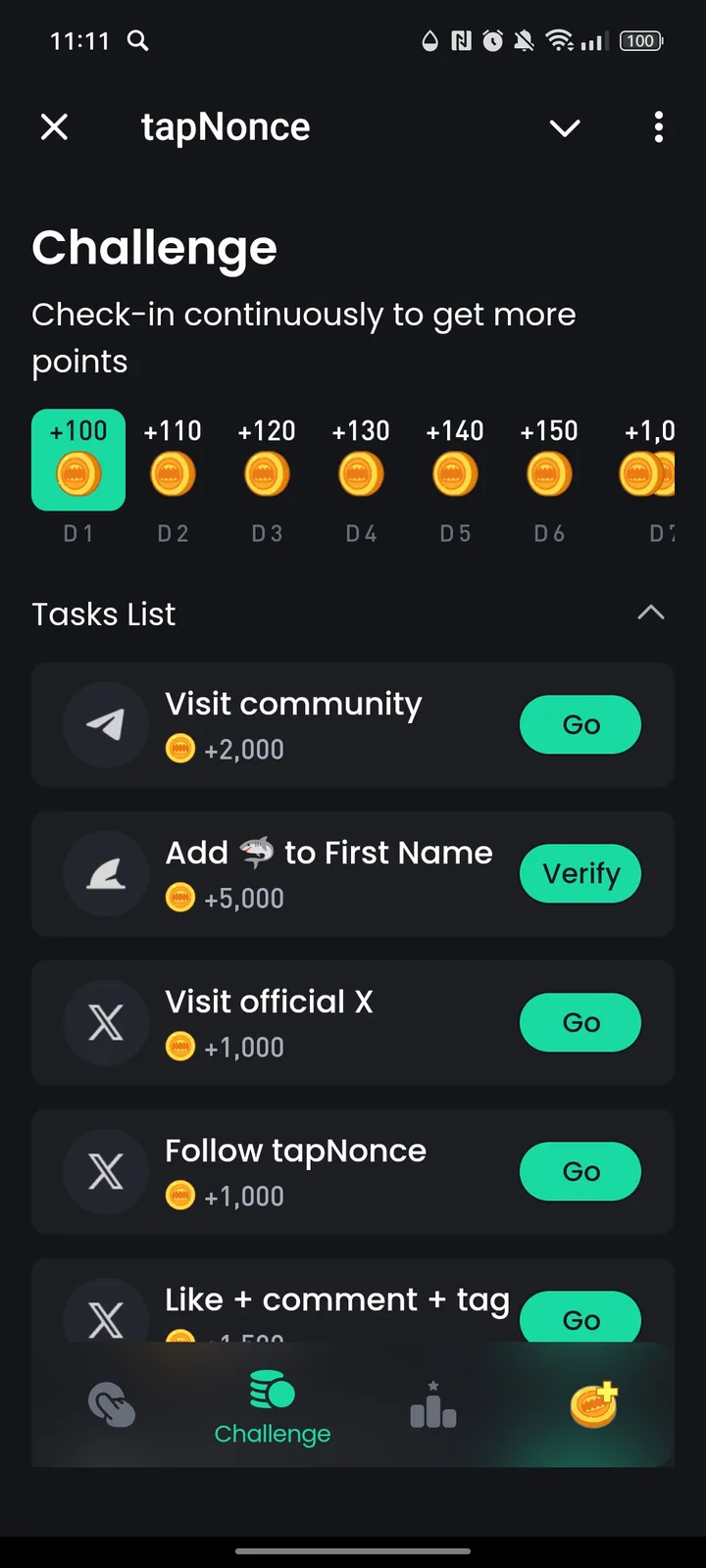Tap the search icon in the status bar

(x=137, y=41)
